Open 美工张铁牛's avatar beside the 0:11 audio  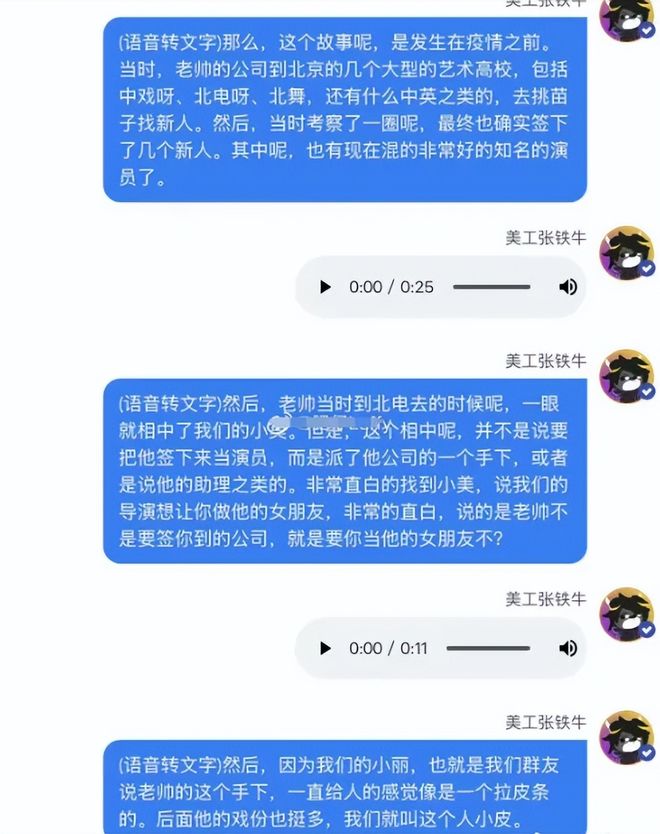pos(625,613)
